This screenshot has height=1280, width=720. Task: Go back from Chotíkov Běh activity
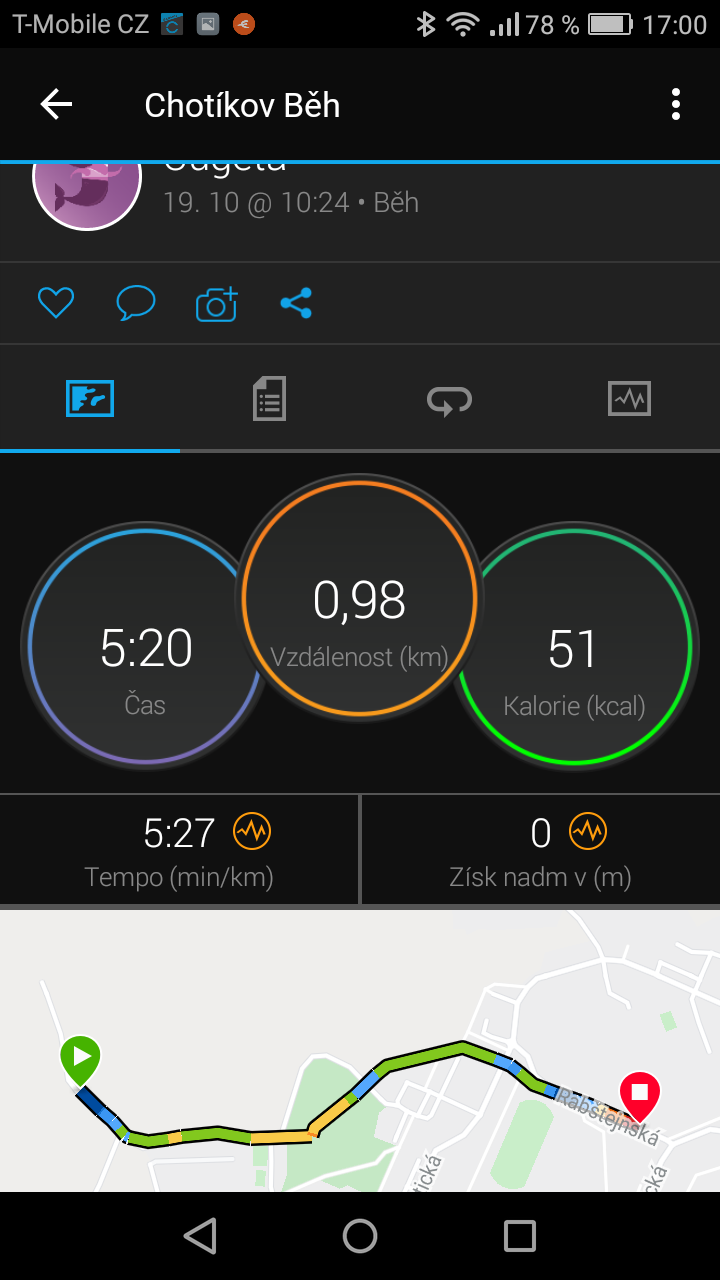tap(56, 104)
